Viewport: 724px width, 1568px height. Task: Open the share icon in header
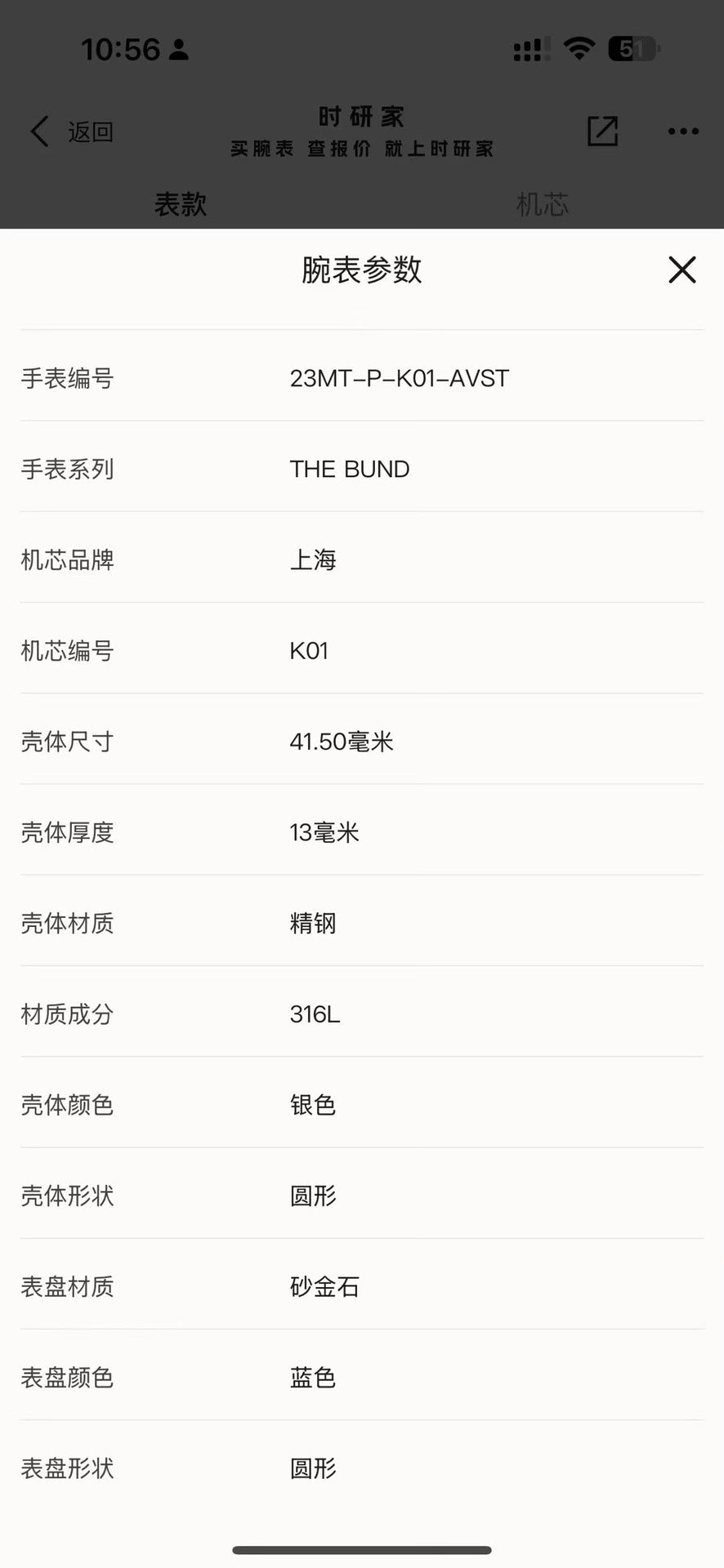pos(603,131)
